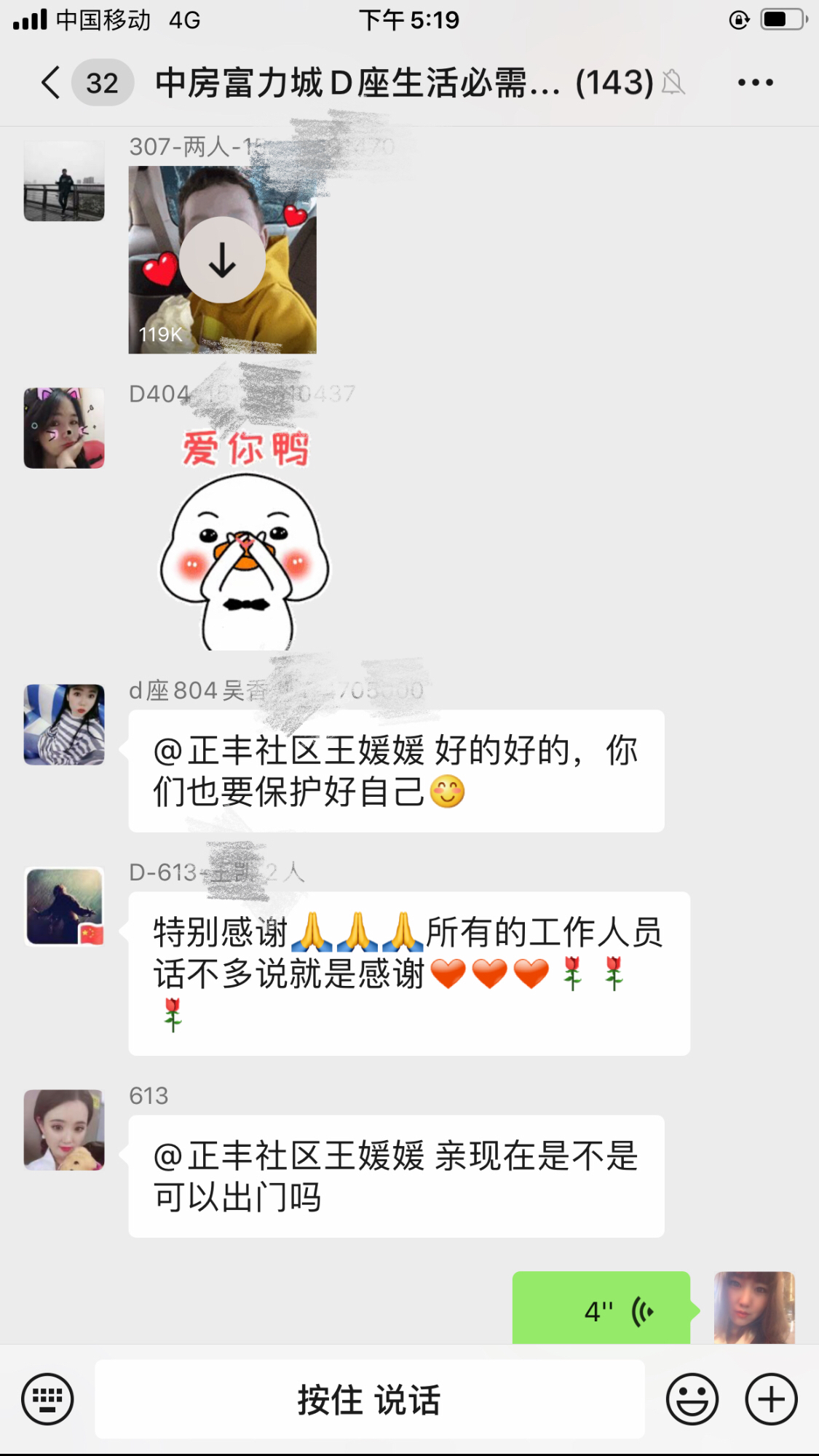This screenshot has height=1456, width=819.
Task: Download the 119K image from 307
Action: tap(222, 260)
